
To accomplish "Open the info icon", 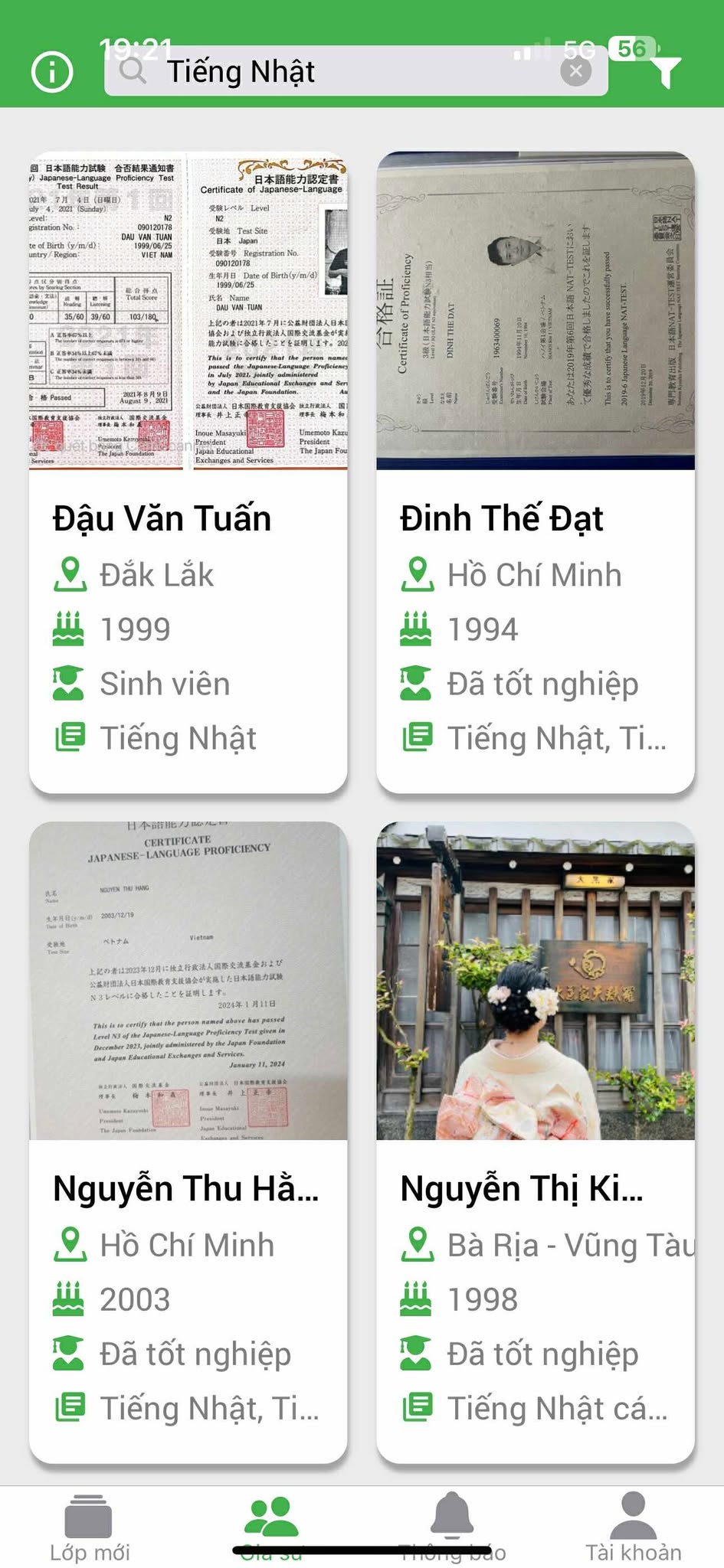I will click(52, 72).
